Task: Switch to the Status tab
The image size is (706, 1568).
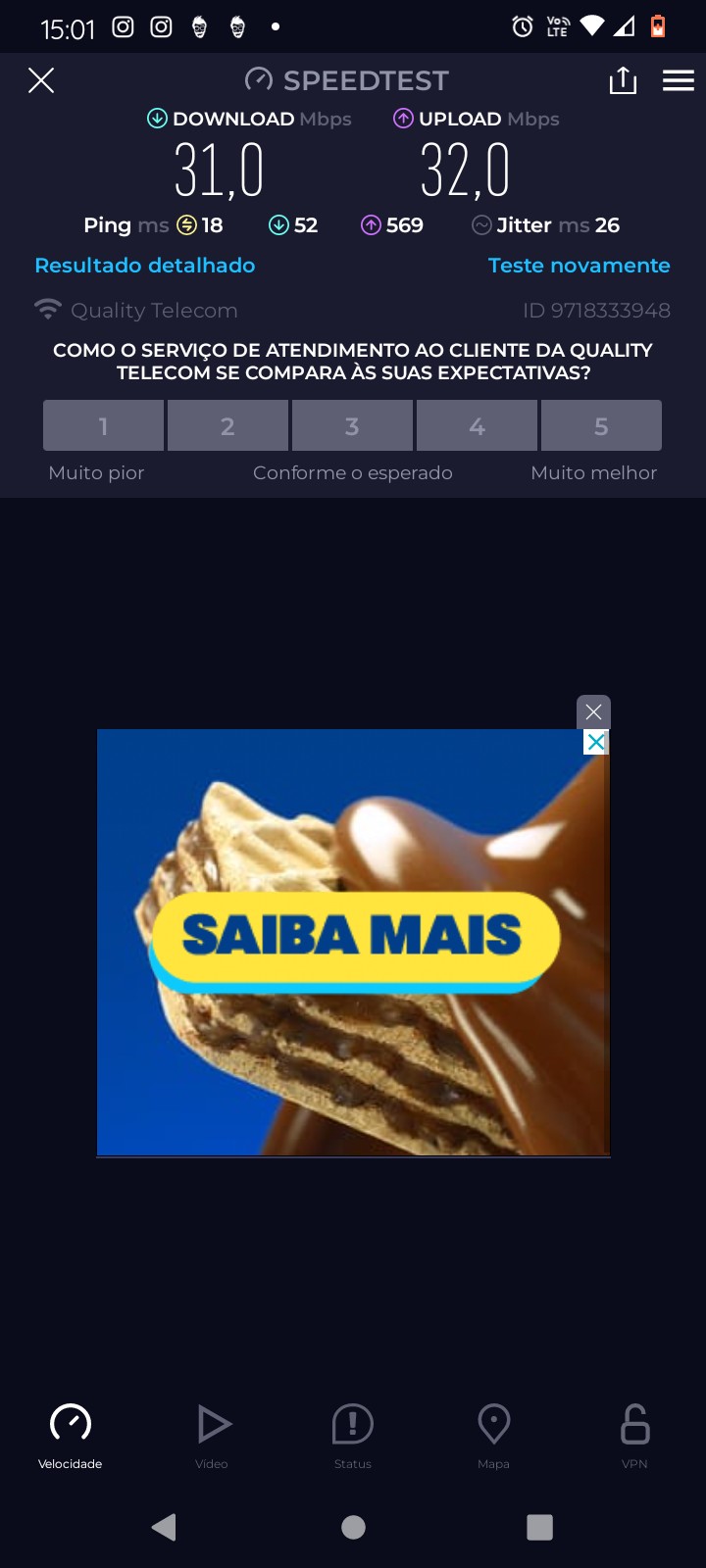Action: click(353, 1435)
